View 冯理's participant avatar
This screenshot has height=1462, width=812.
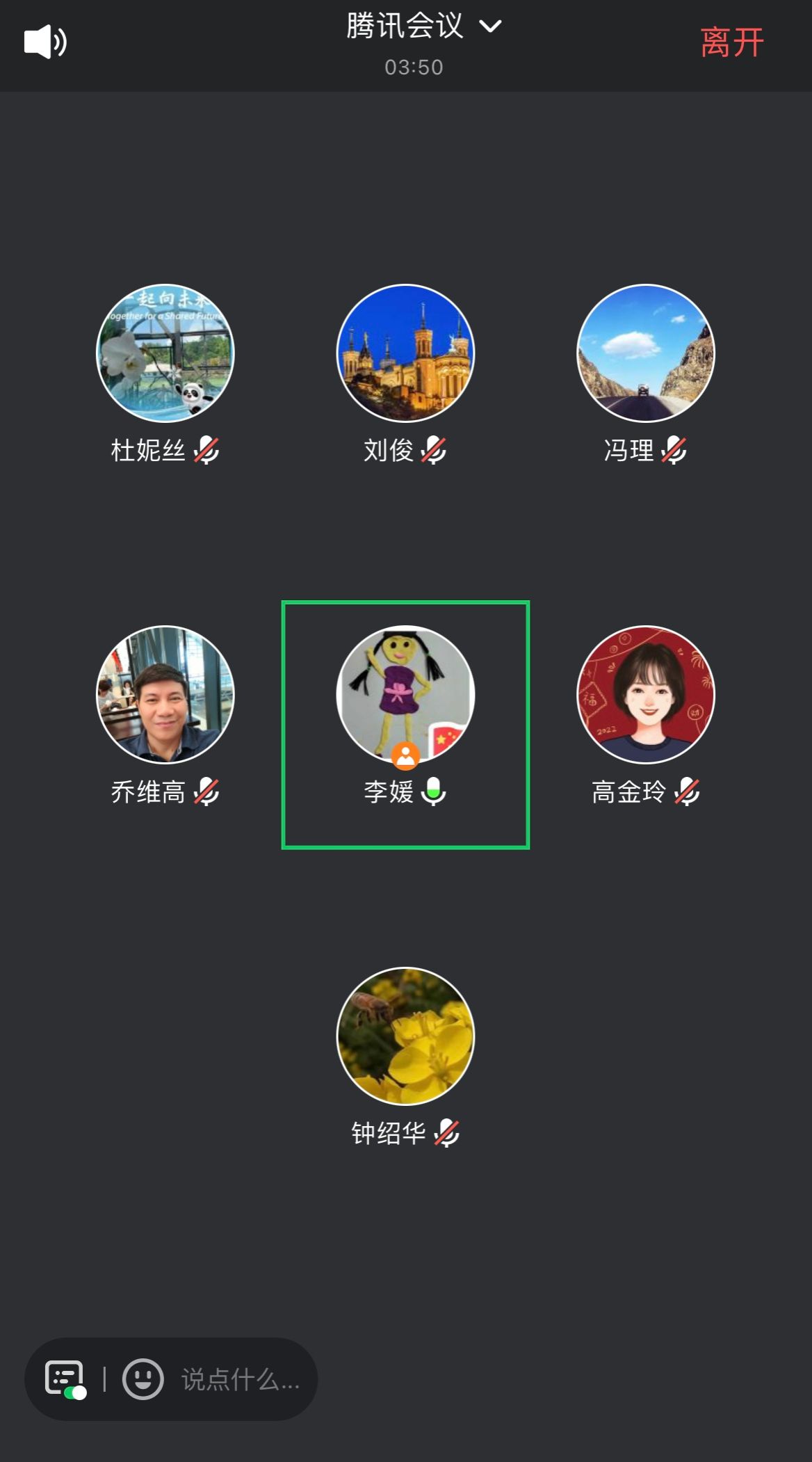(646, 353)
